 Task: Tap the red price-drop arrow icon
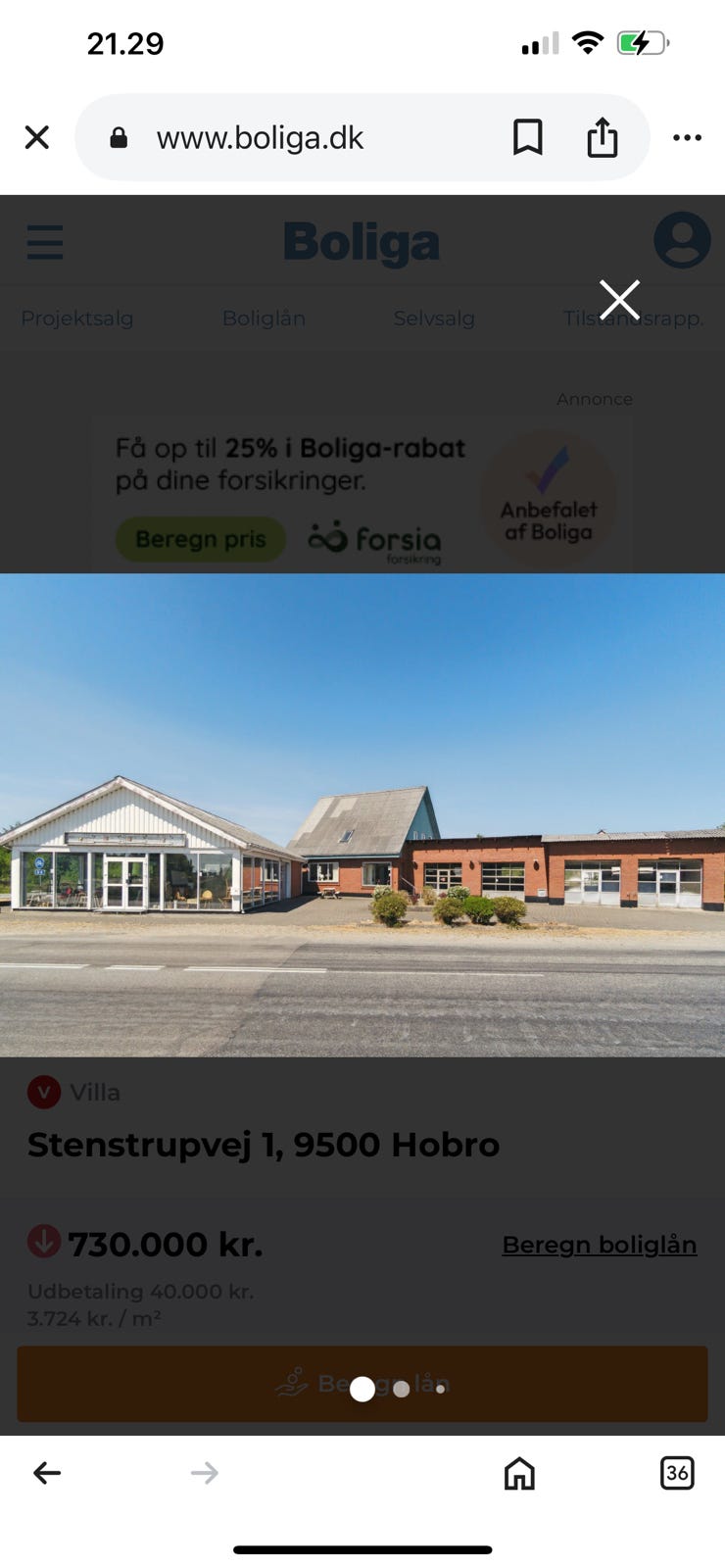[42, 1242]
